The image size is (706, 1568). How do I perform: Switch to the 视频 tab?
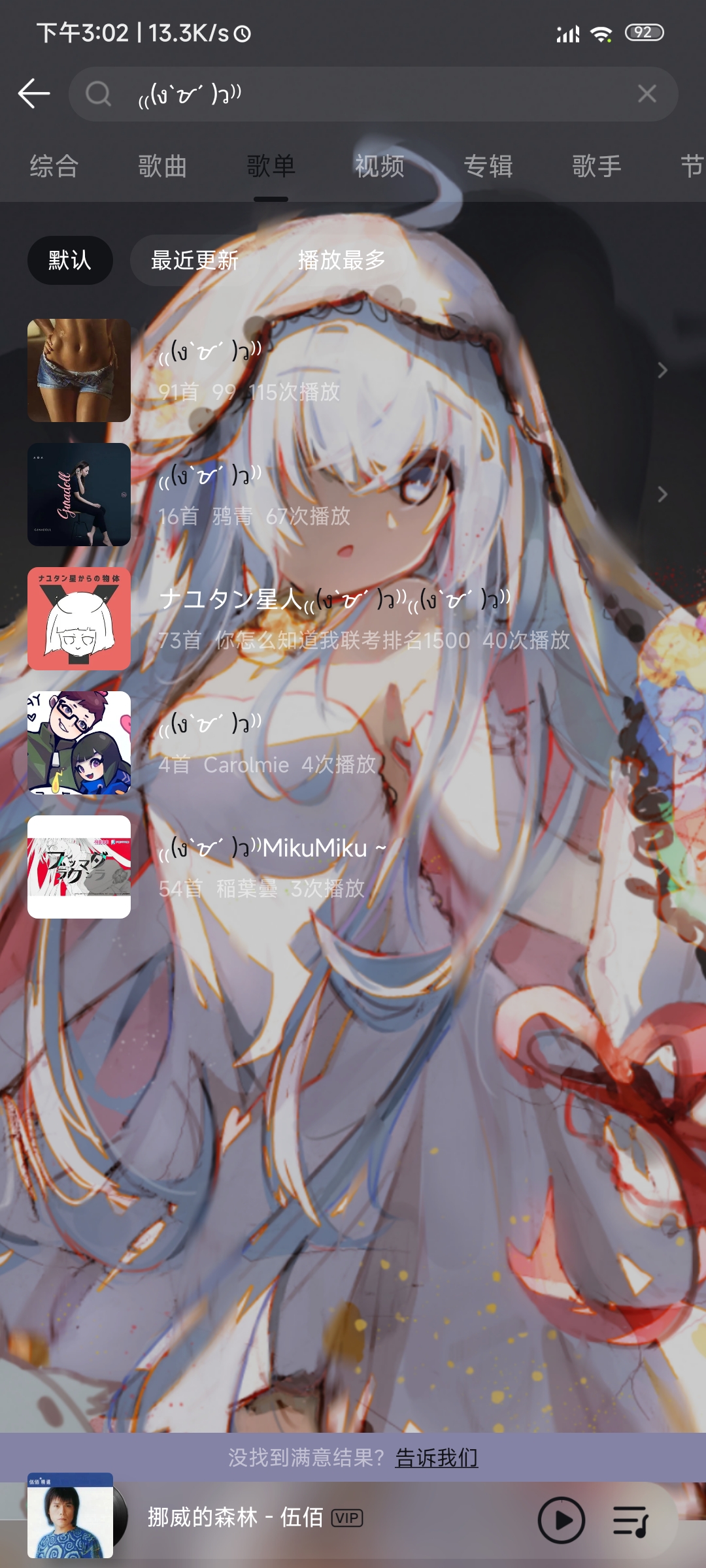tap(379, 167)
